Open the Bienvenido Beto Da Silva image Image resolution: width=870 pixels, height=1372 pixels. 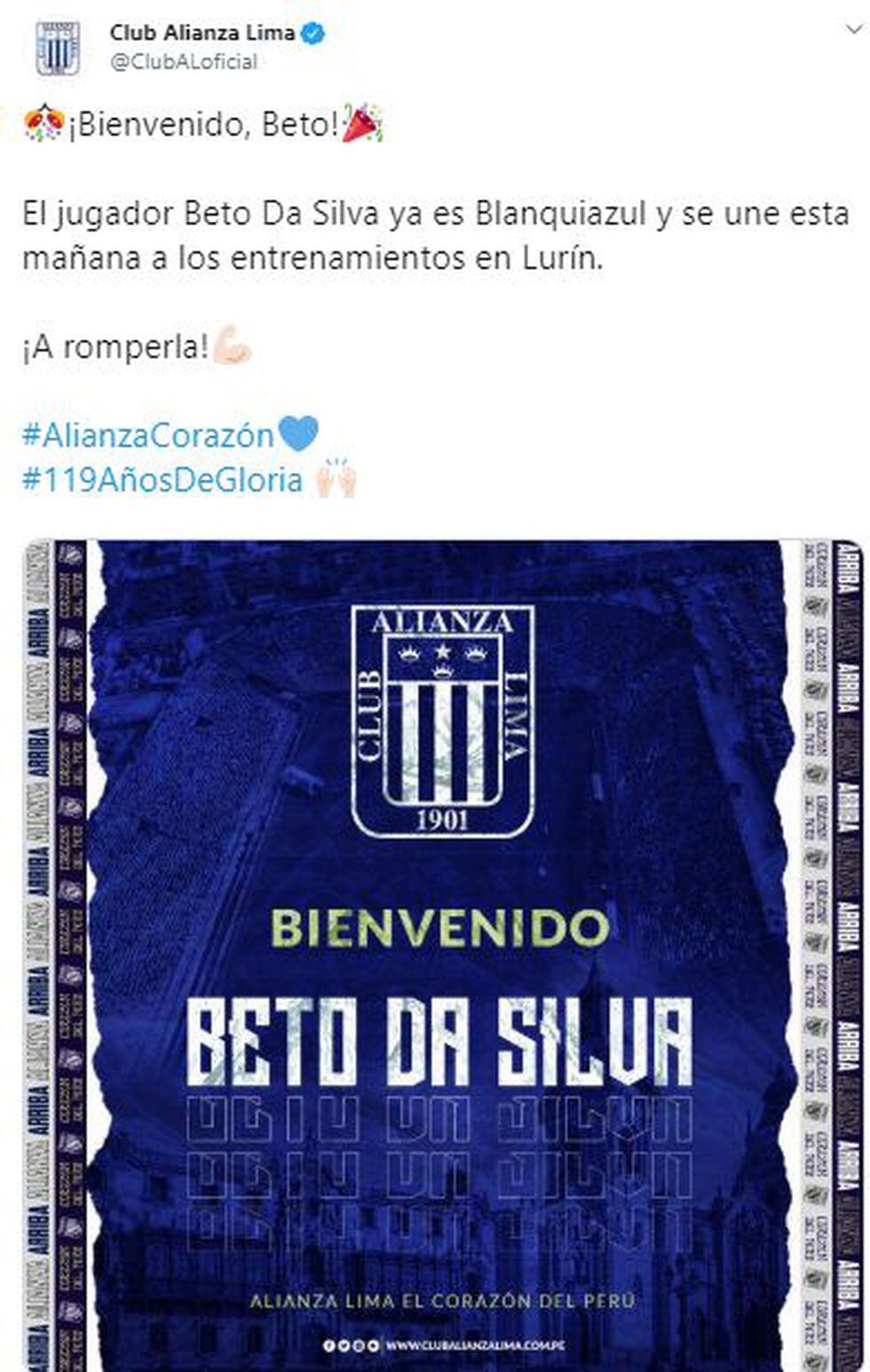click(x=442, y=954)
